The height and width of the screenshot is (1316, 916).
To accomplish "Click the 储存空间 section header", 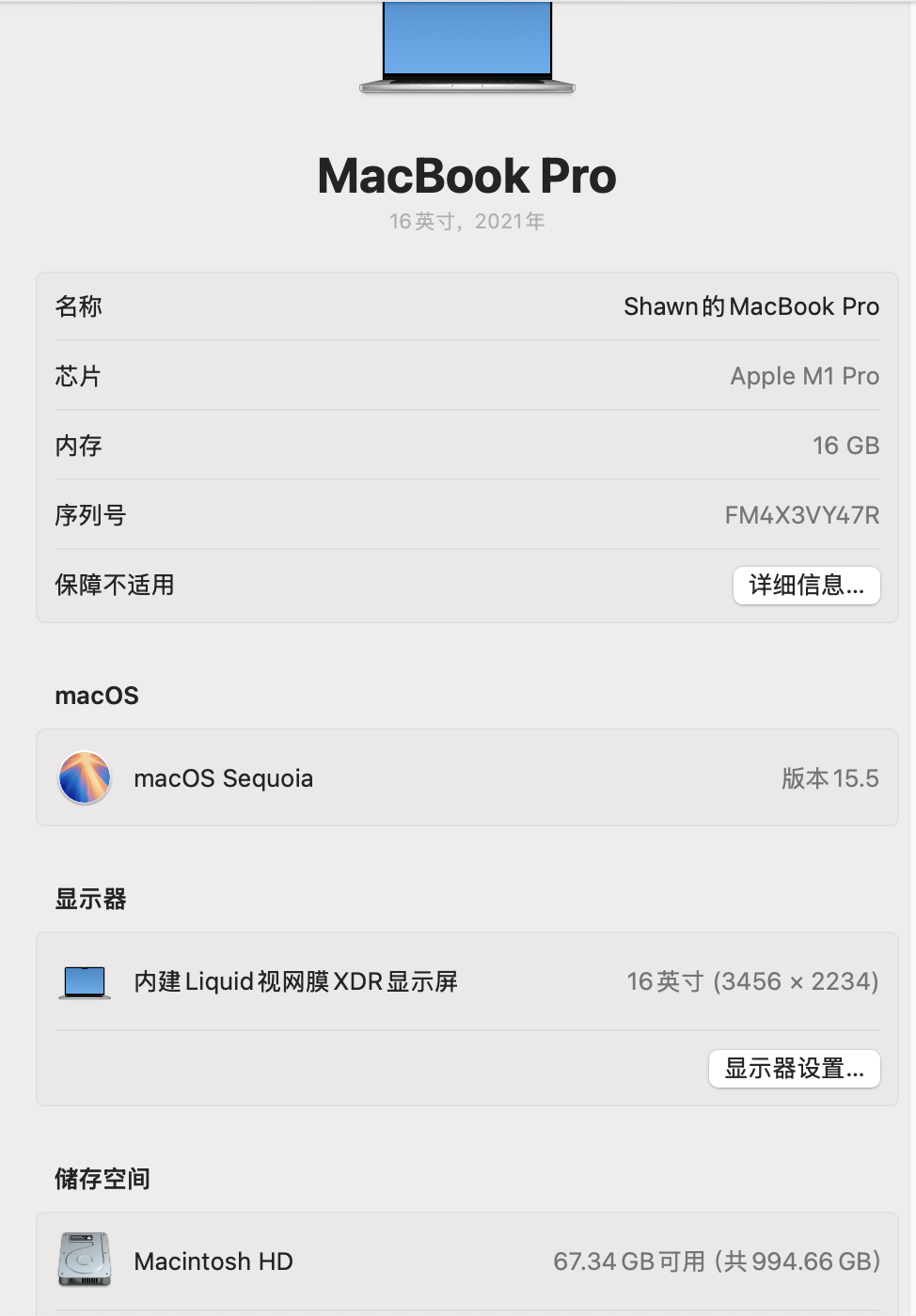I will click(x=103, y=1178).
